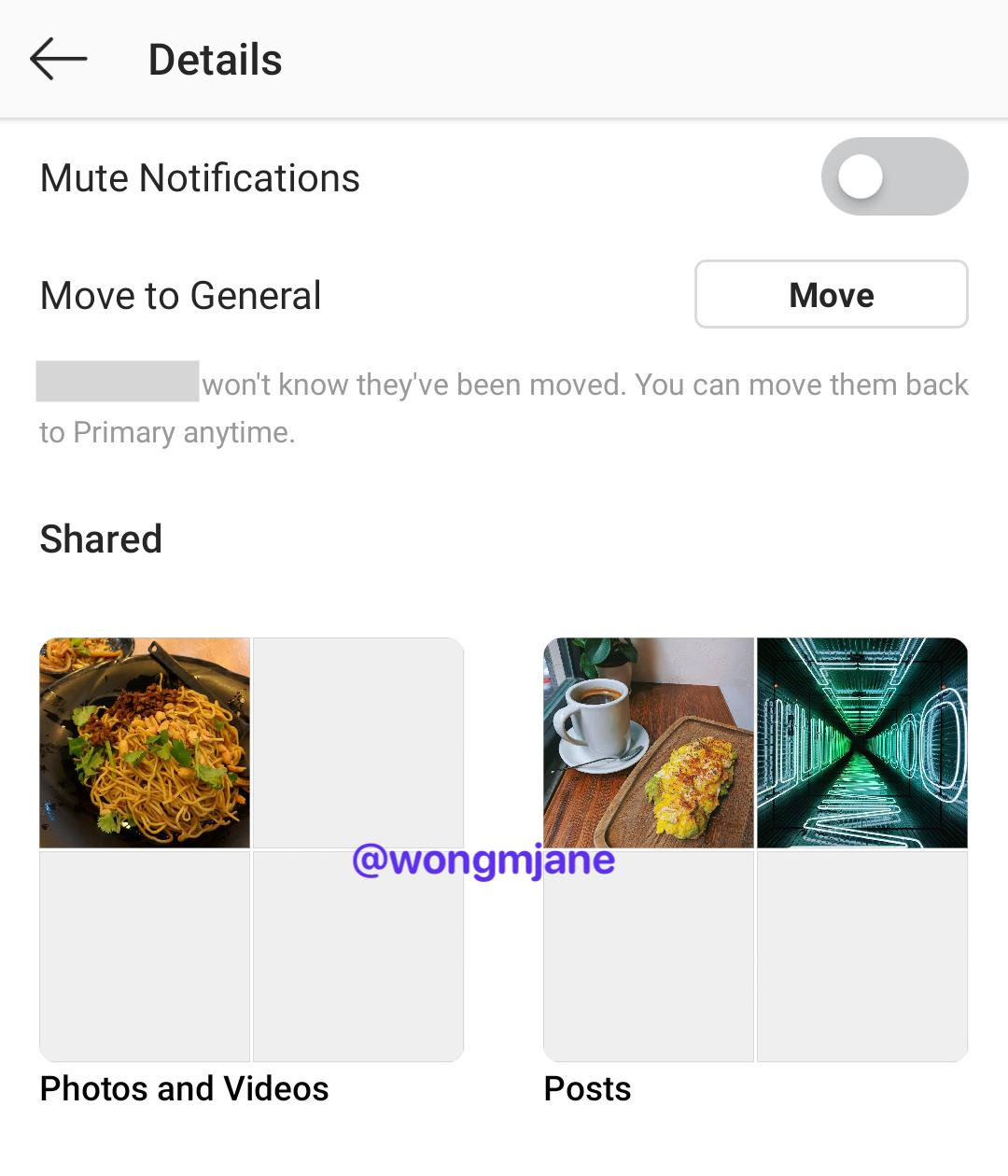Toggle the Mute Notifications switch

pos(893,177)
